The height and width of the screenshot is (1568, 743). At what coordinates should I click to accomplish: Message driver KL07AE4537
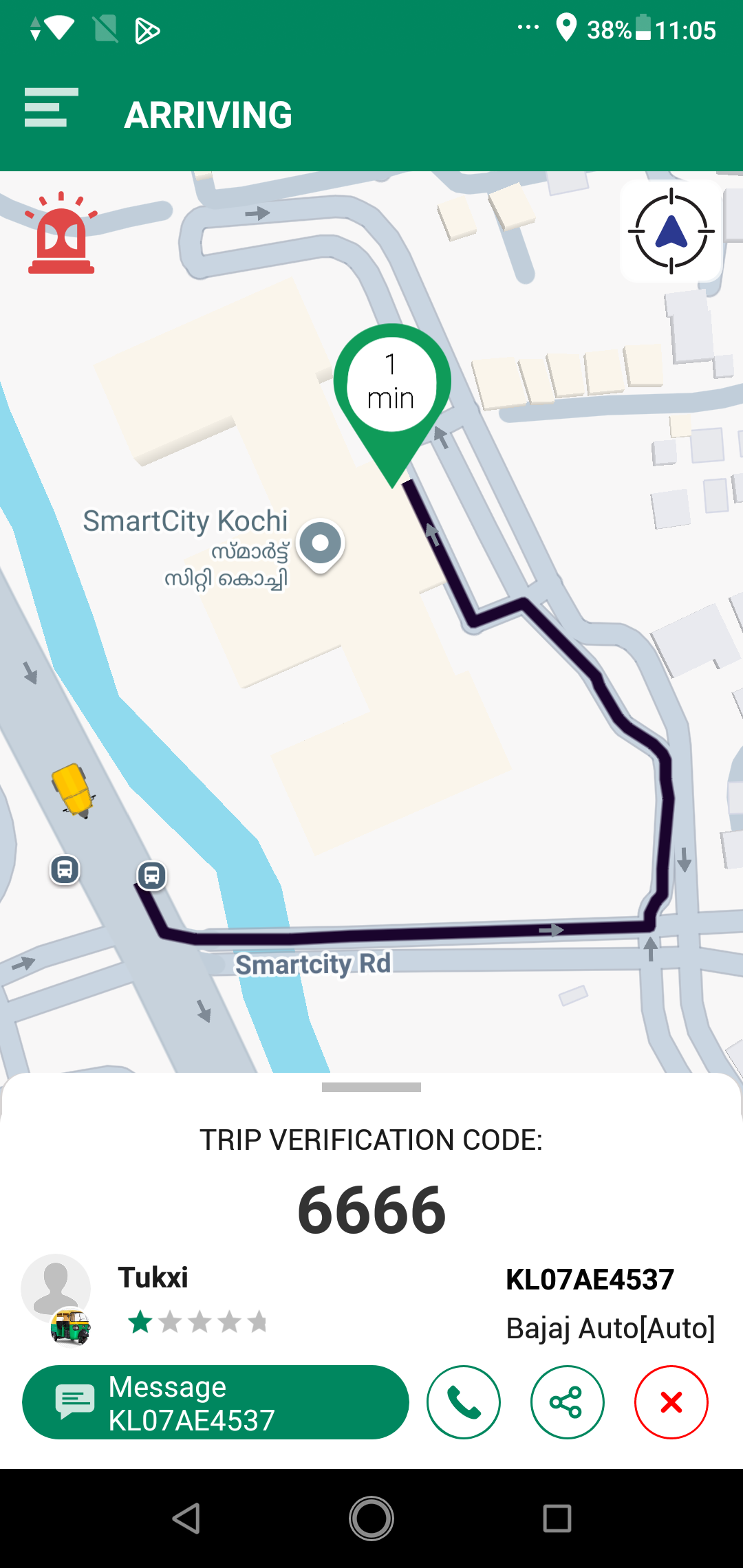point(215,1402)
